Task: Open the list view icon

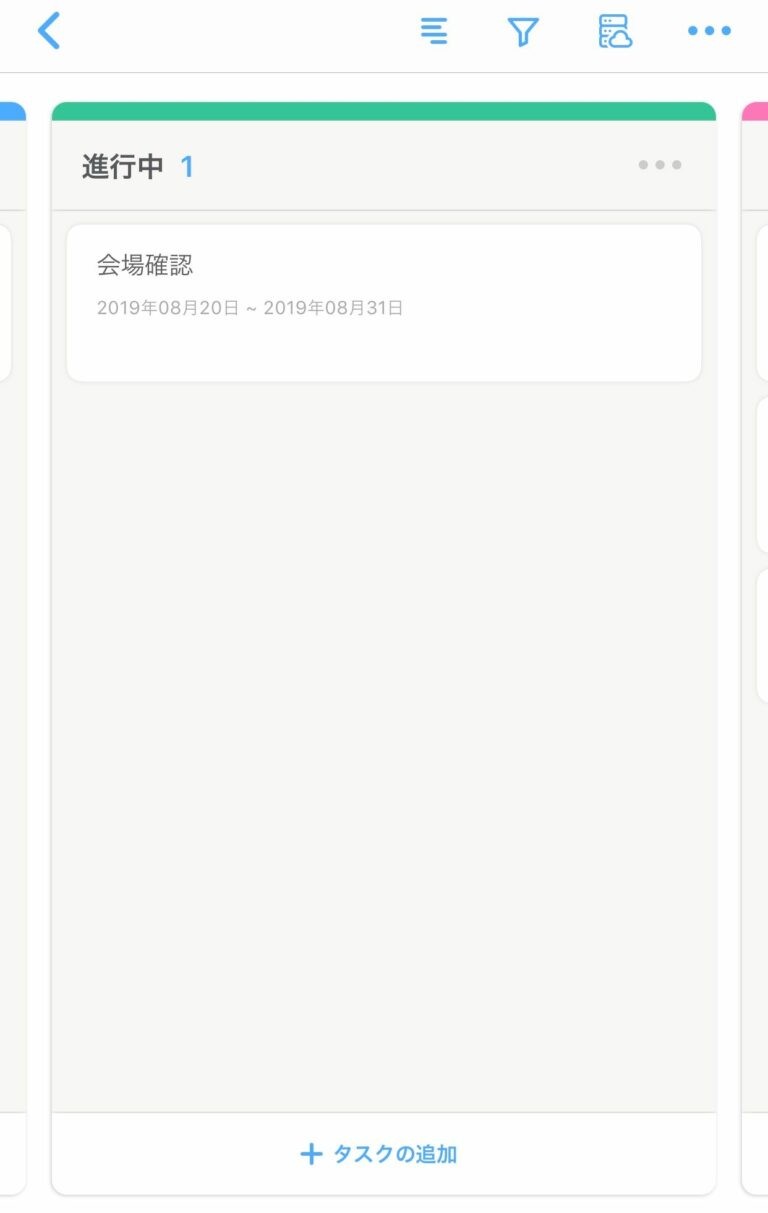Action: pos(434,31)
